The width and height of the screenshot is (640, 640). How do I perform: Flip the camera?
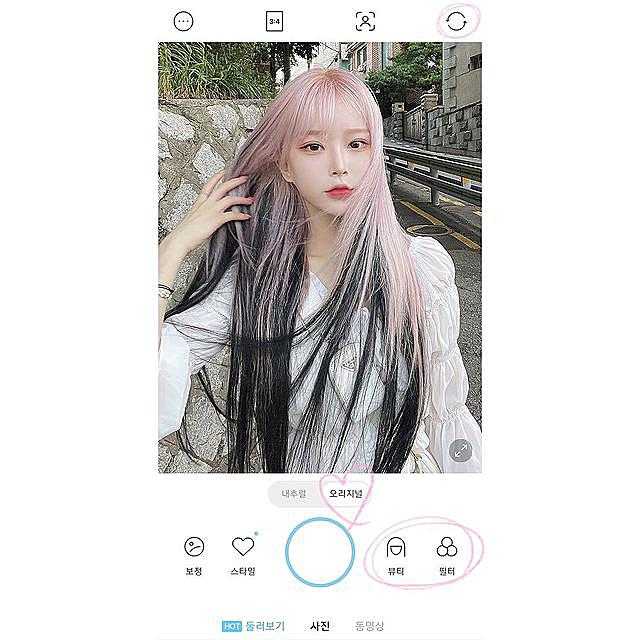tap(457, 21)
